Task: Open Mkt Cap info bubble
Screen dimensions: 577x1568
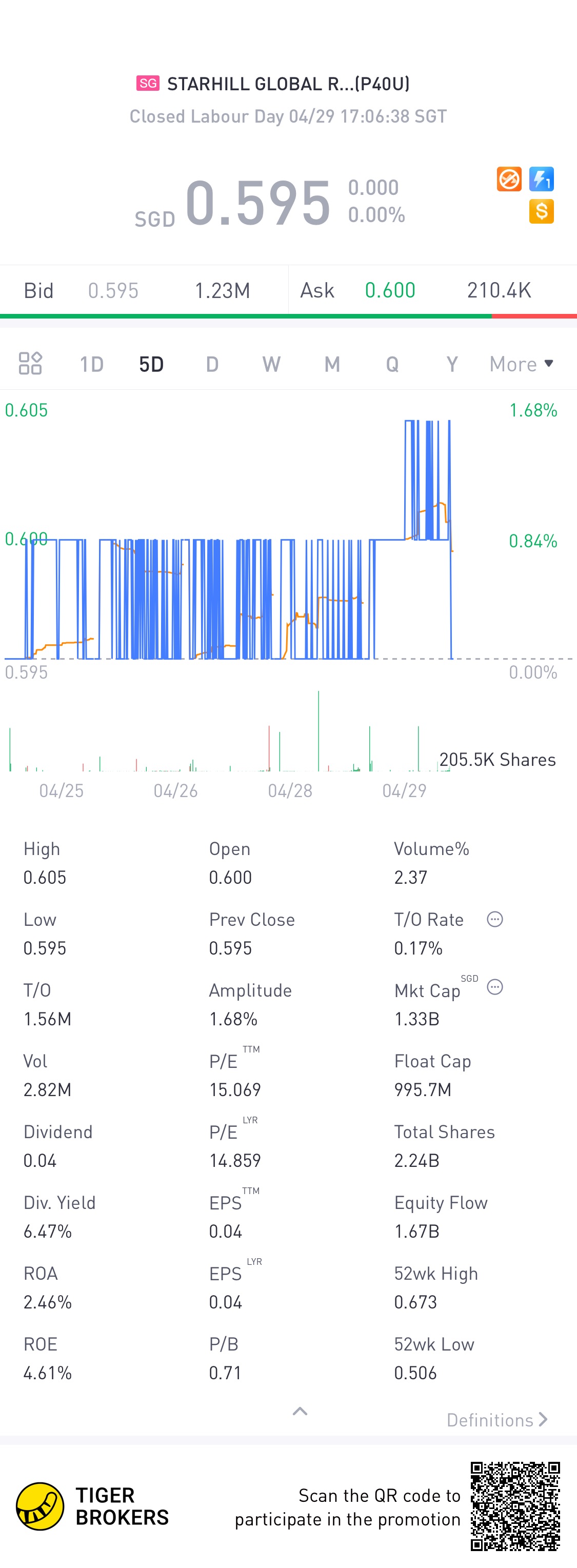Action: click(495, 987)
